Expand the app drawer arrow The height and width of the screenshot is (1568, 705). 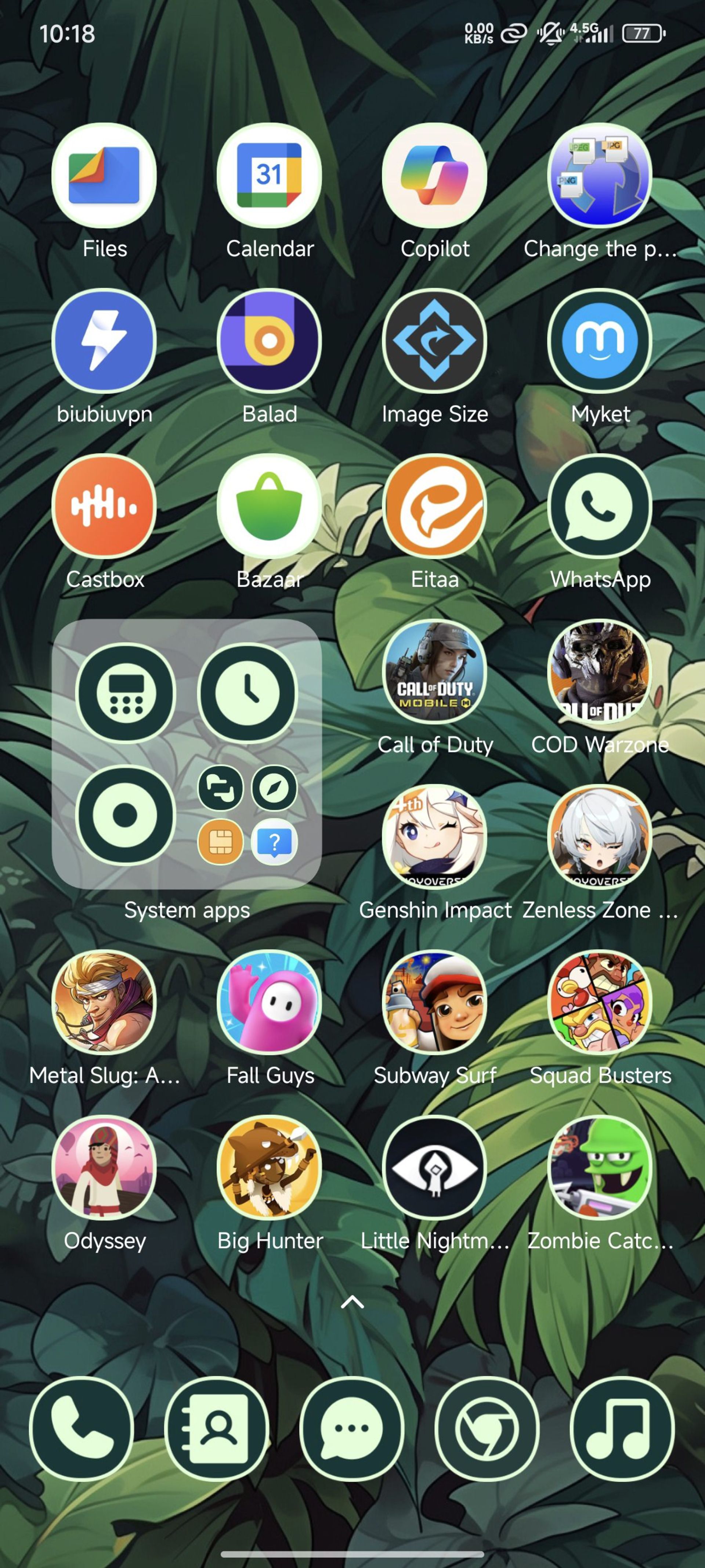352,1302
